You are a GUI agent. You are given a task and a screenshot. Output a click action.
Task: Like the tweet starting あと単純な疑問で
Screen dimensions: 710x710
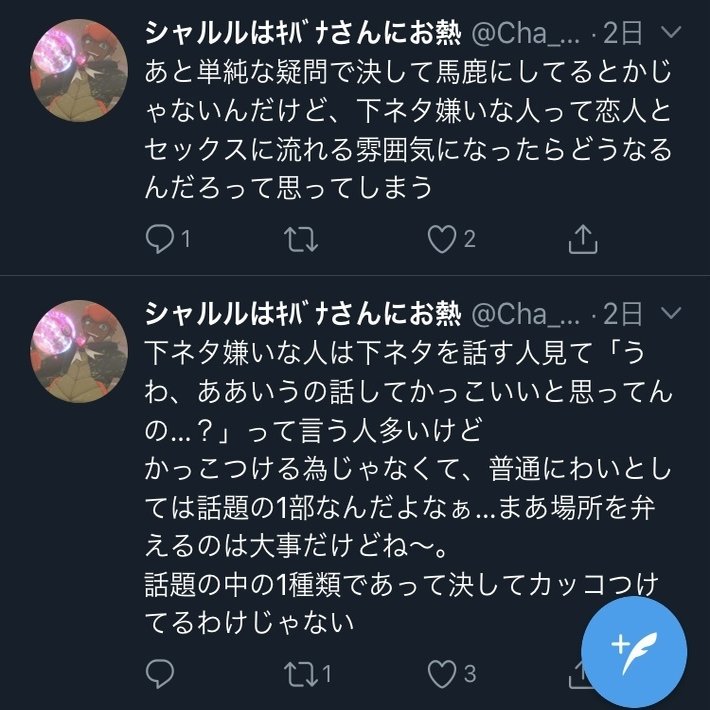[x=441, y=238]
